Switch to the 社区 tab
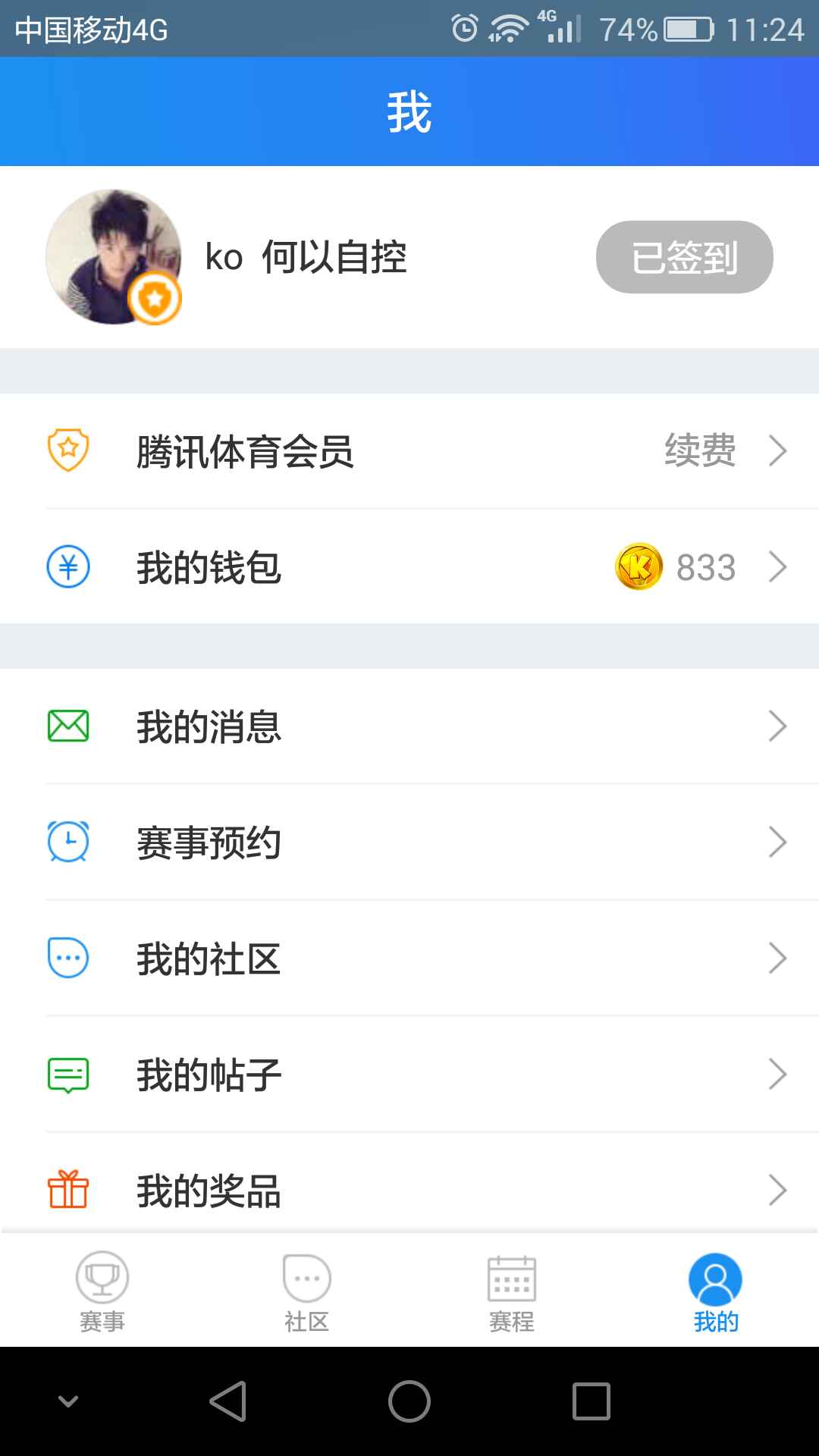The height and width of the screenshot is (1456, 819). [x=307, y=1291]
